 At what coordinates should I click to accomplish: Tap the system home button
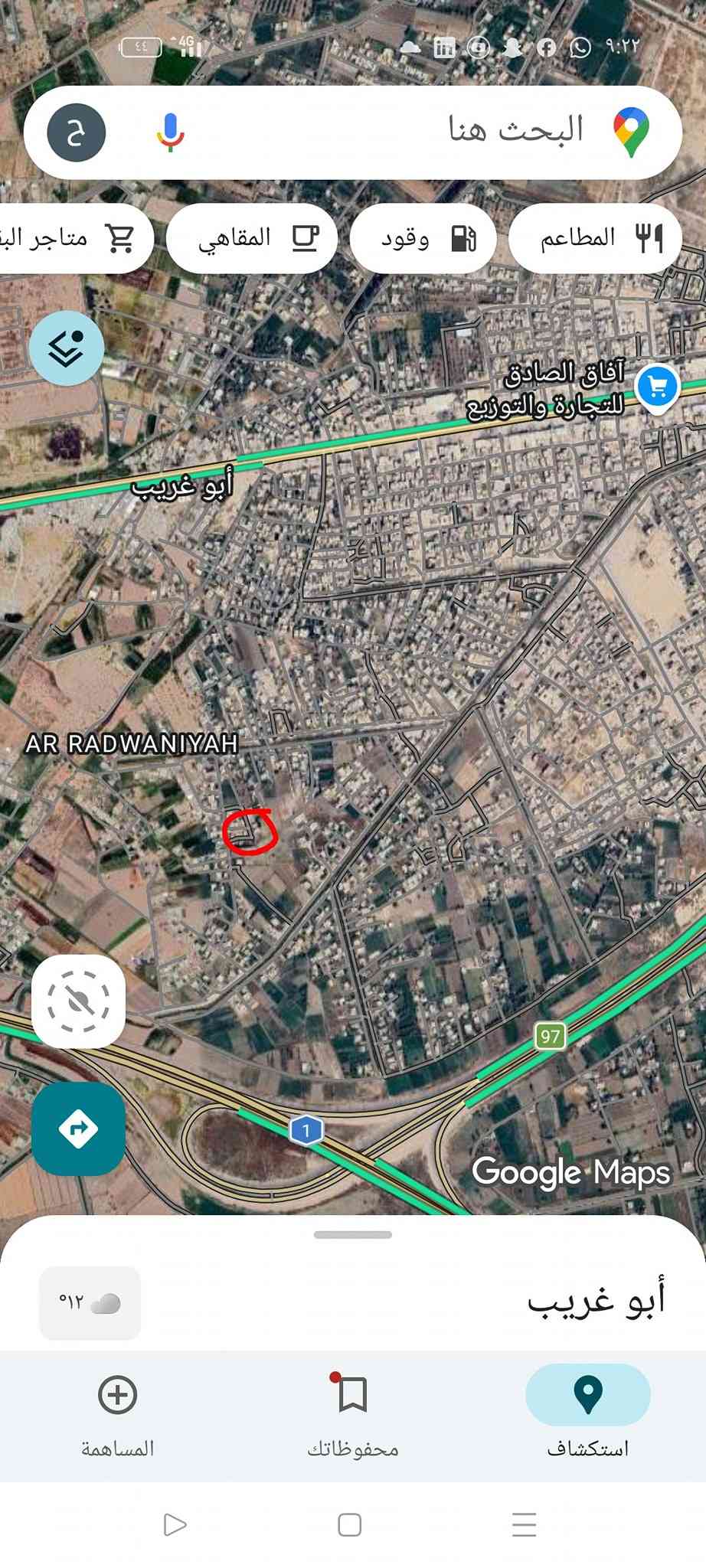click(349, 1524)
